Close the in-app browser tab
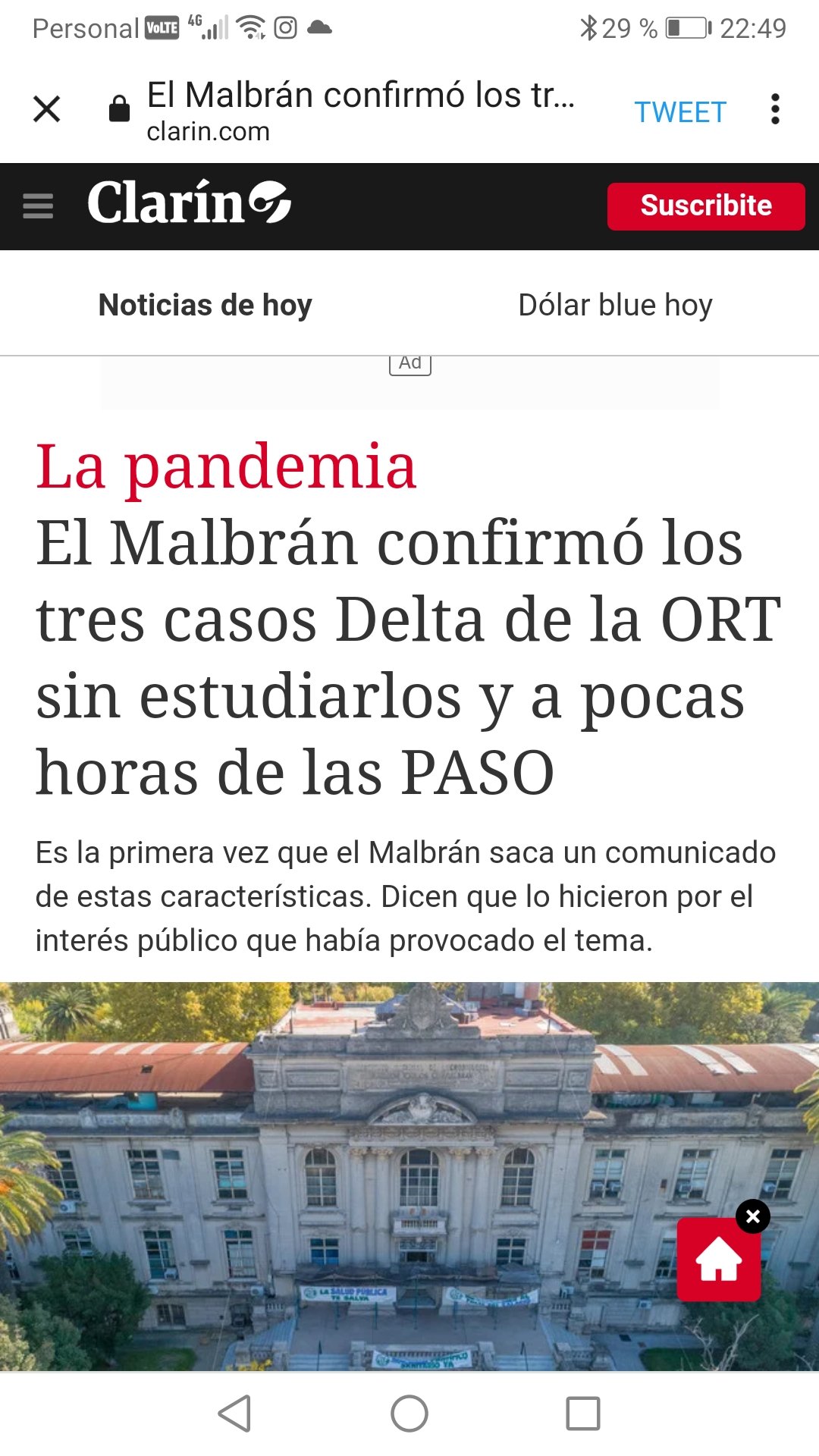819x1456 pixels. [x=47, y=109]
